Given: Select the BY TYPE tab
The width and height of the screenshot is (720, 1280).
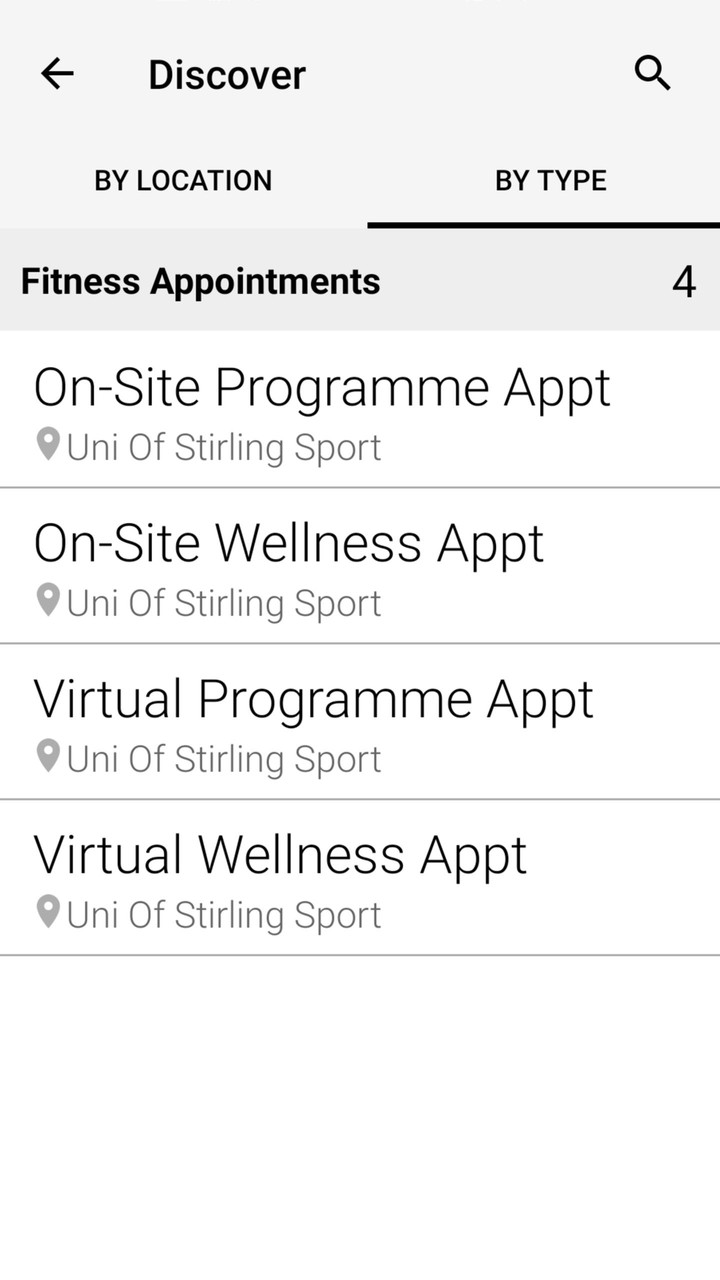Looking at the screenshot, I should coord(551,180).
